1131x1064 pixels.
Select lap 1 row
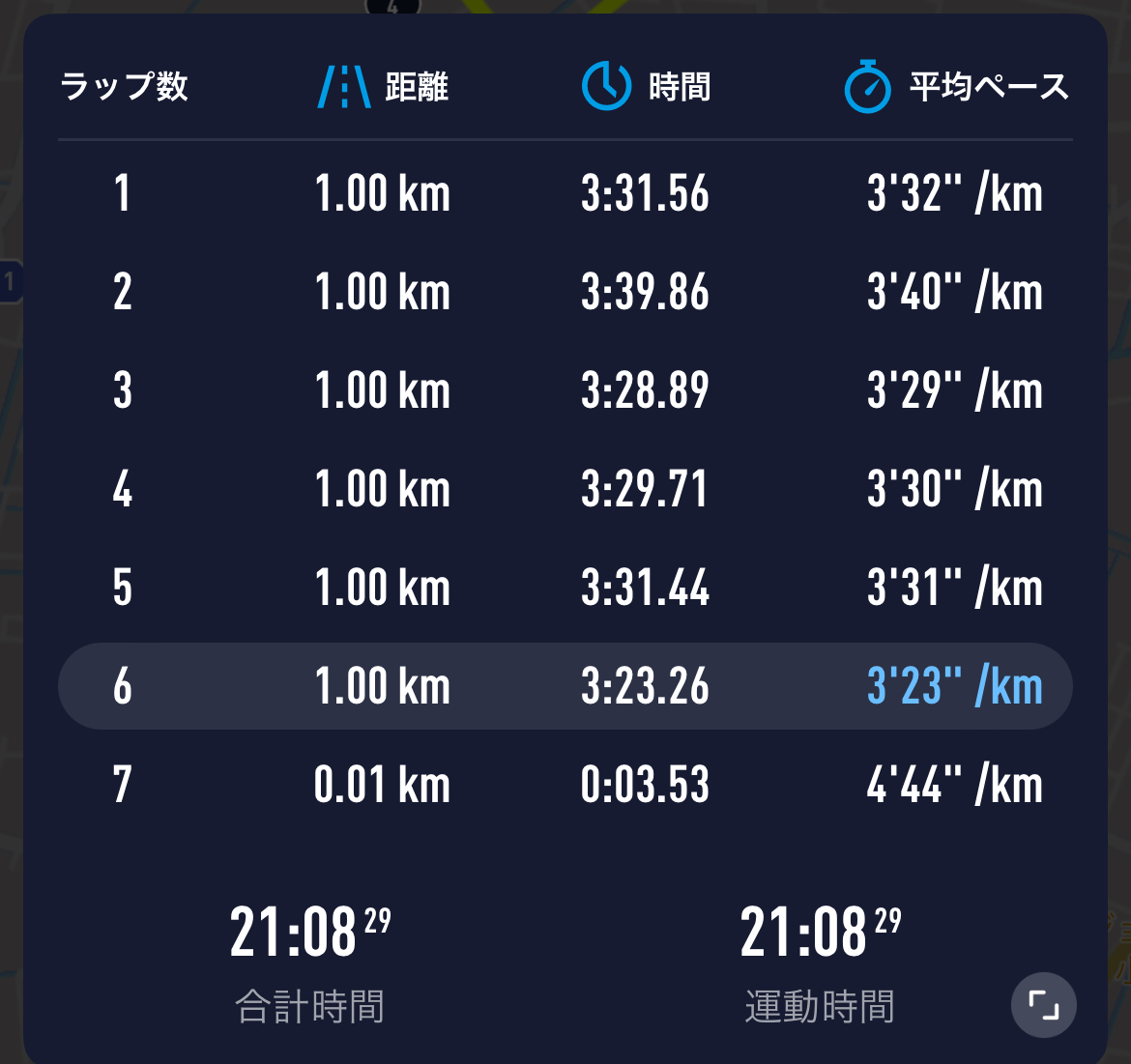click(565, 193)
